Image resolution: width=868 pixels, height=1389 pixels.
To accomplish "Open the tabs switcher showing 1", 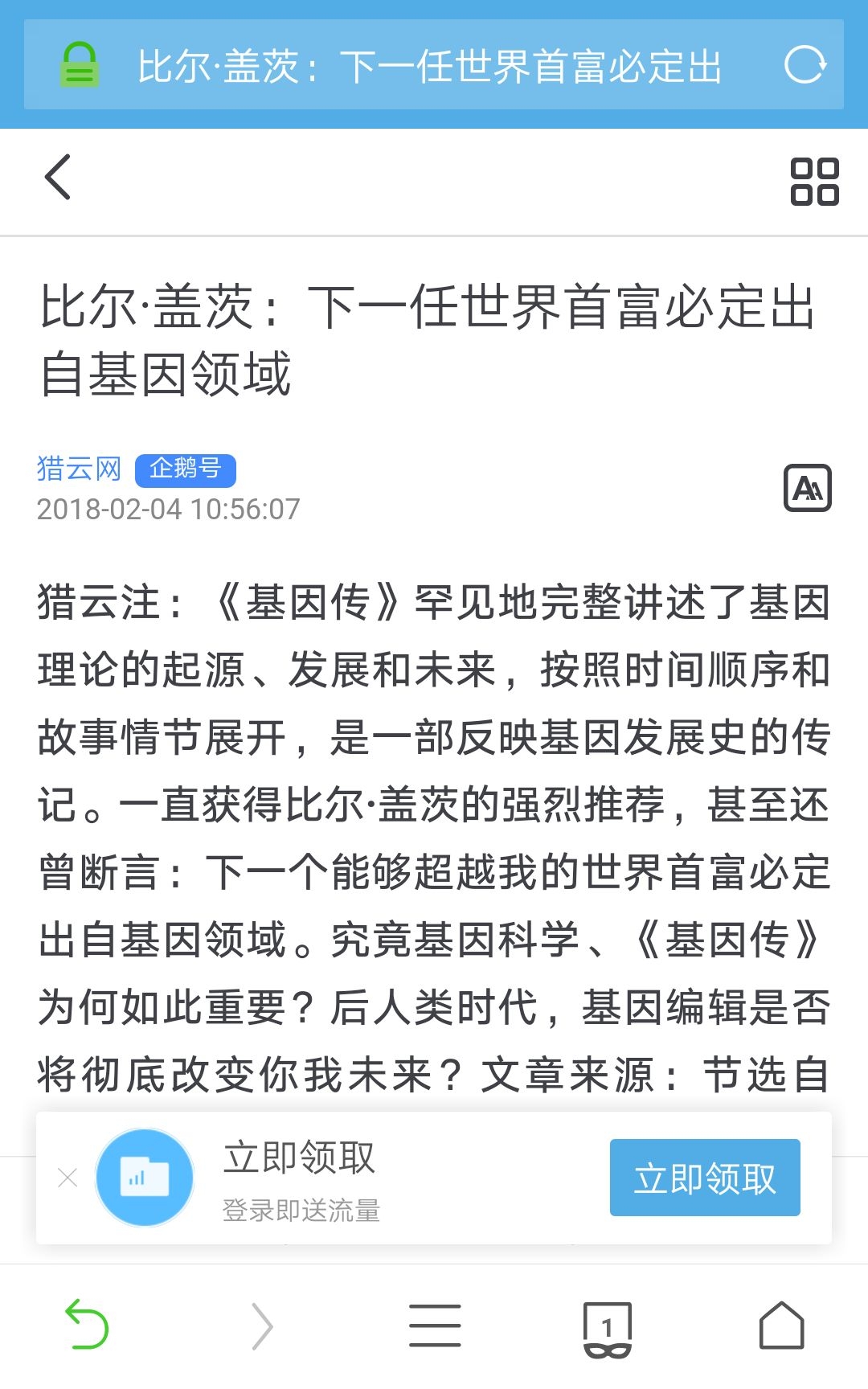I will [608, 1328].
